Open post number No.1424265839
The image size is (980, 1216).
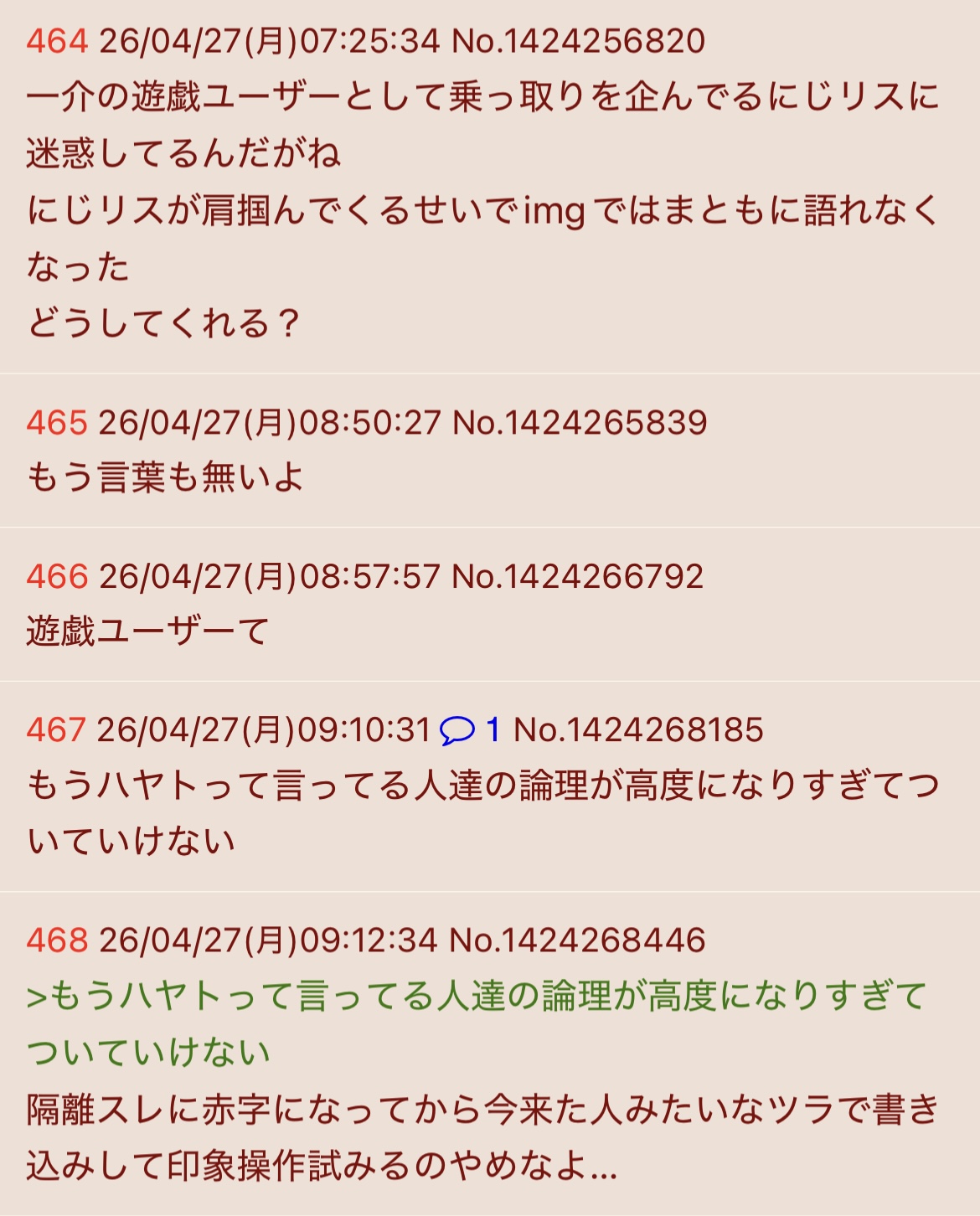pos(580,423)
